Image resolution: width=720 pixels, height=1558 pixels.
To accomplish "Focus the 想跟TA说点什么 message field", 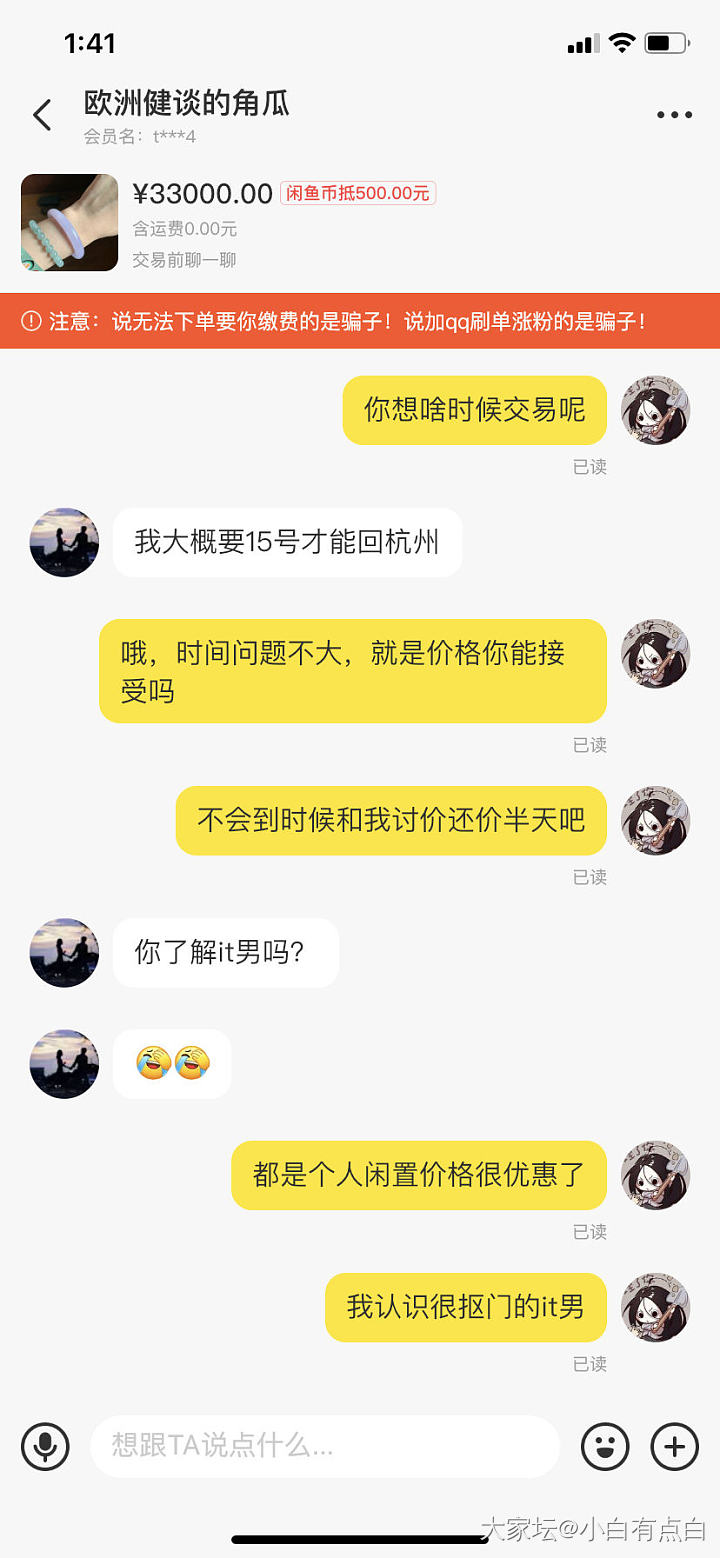I will 324,1446.
